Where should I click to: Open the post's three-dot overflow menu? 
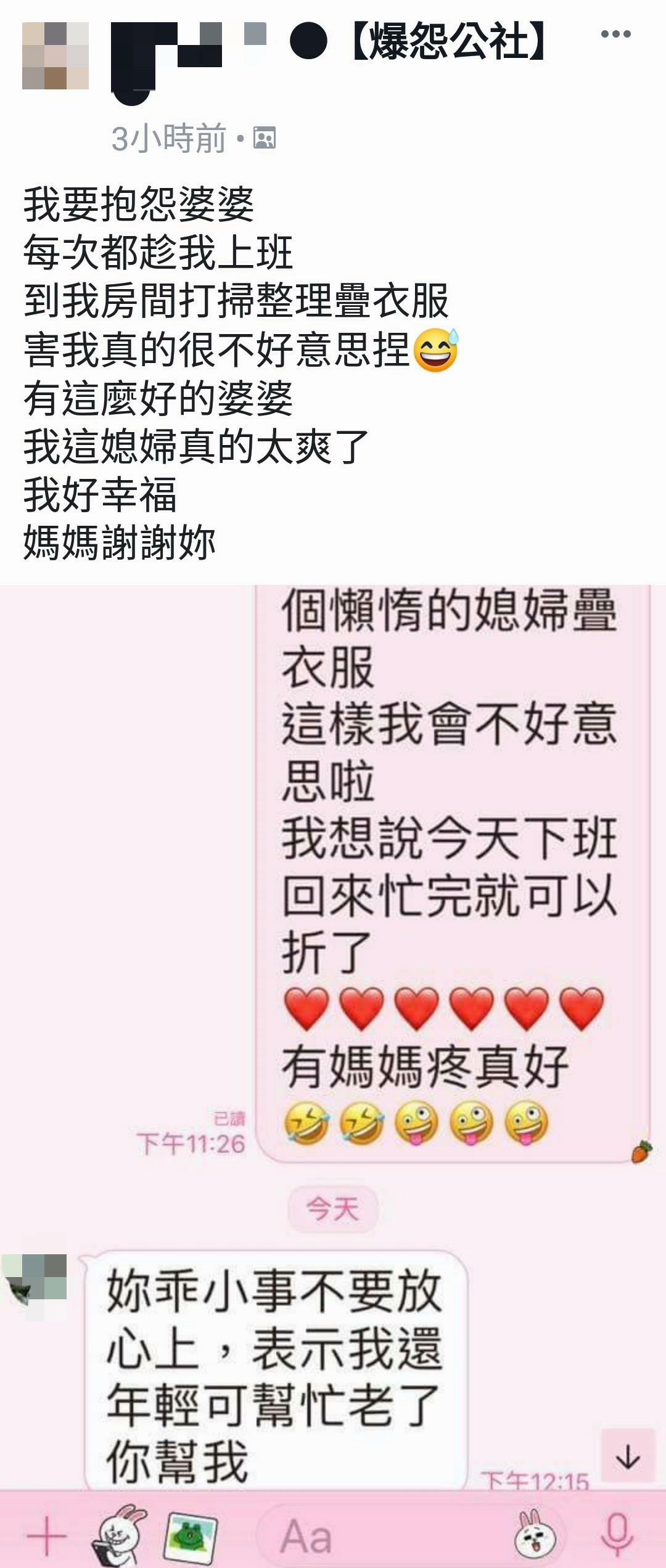click(615, 35)
